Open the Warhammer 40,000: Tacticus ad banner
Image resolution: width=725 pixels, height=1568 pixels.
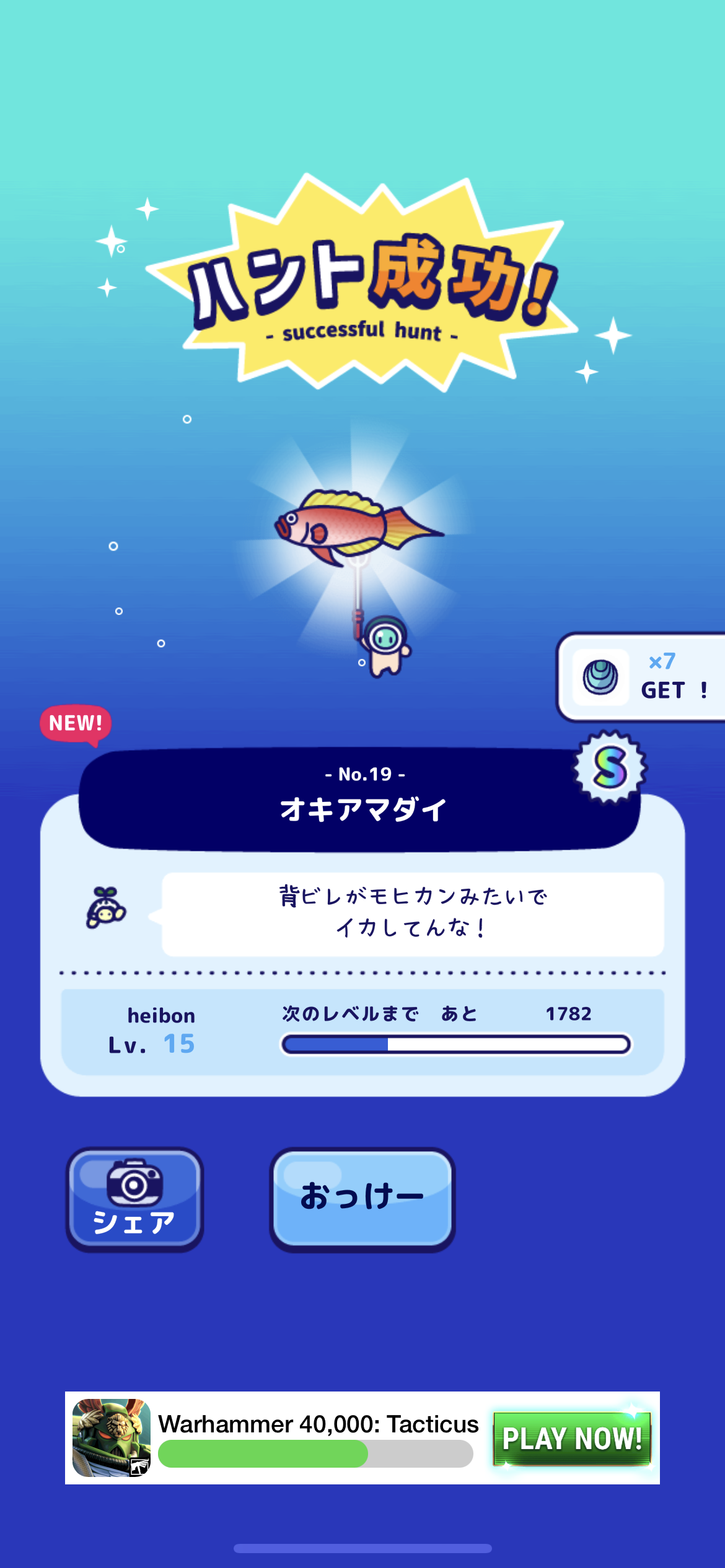point(362,1438)
